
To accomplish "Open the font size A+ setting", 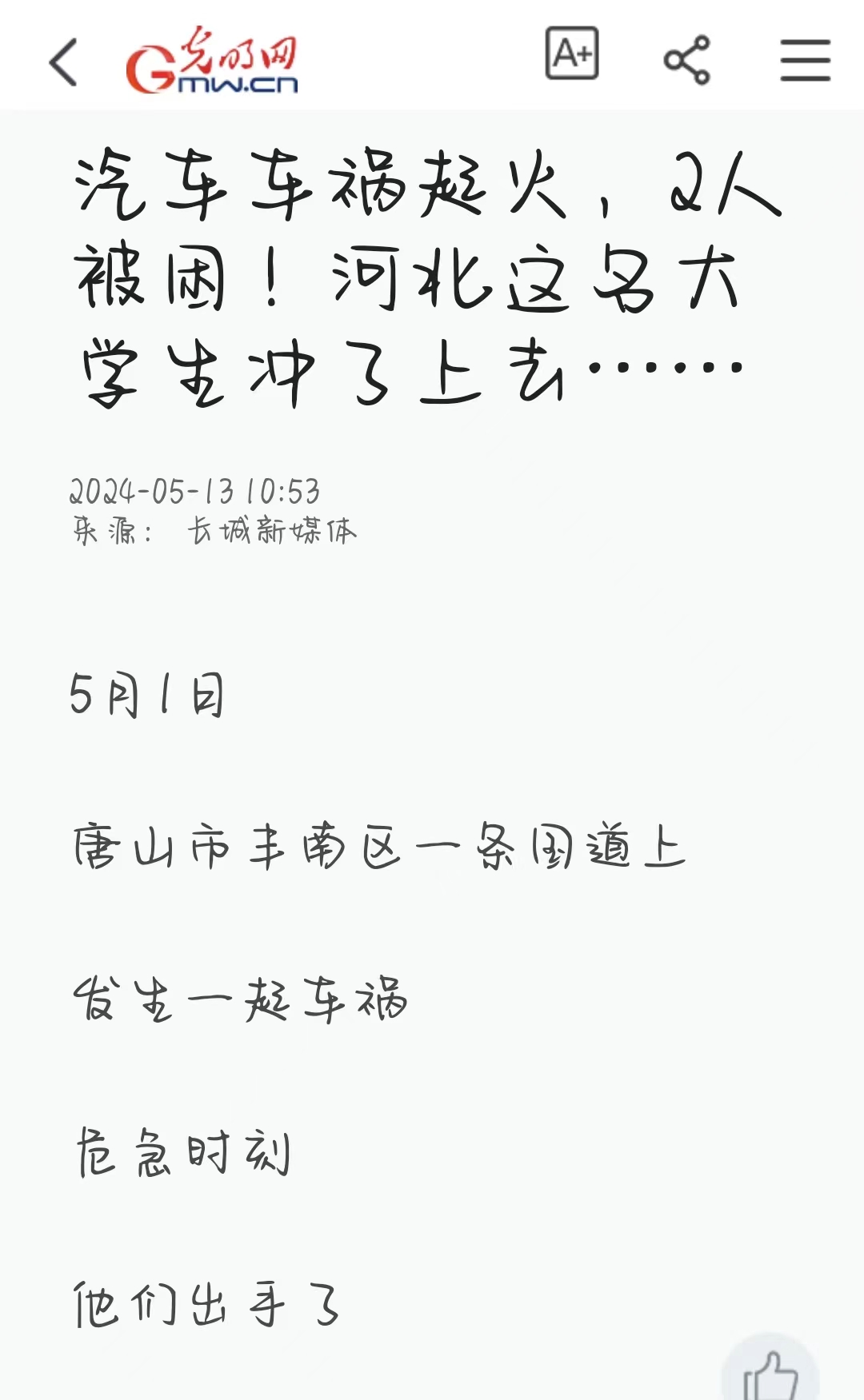I will tap(571, 54).
